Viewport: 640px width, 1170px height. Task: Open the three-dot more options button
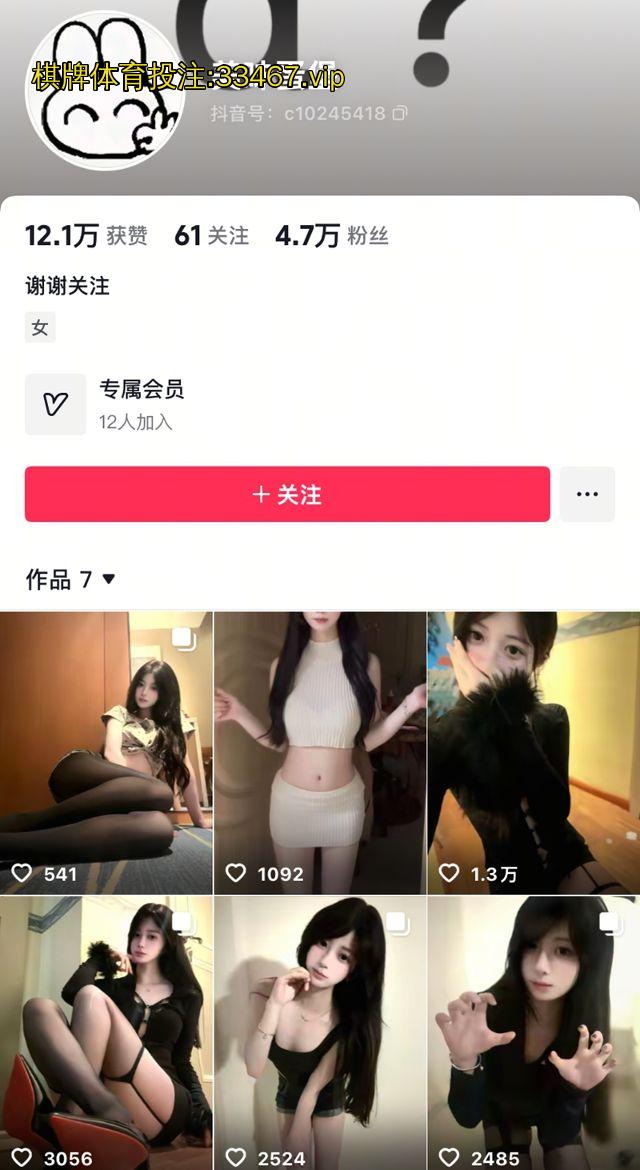point(587,494)
